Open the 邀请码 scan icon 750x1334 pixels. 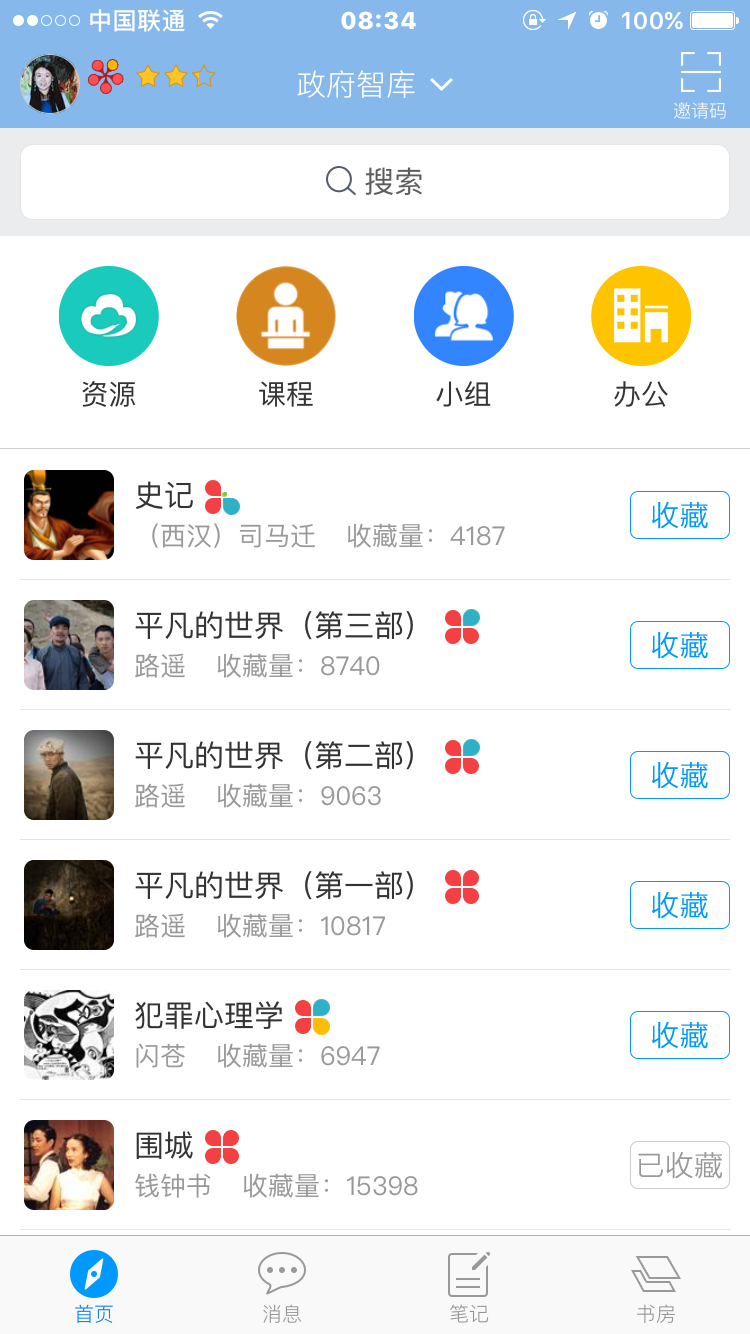pyautogui.click(x=700, y=84)
